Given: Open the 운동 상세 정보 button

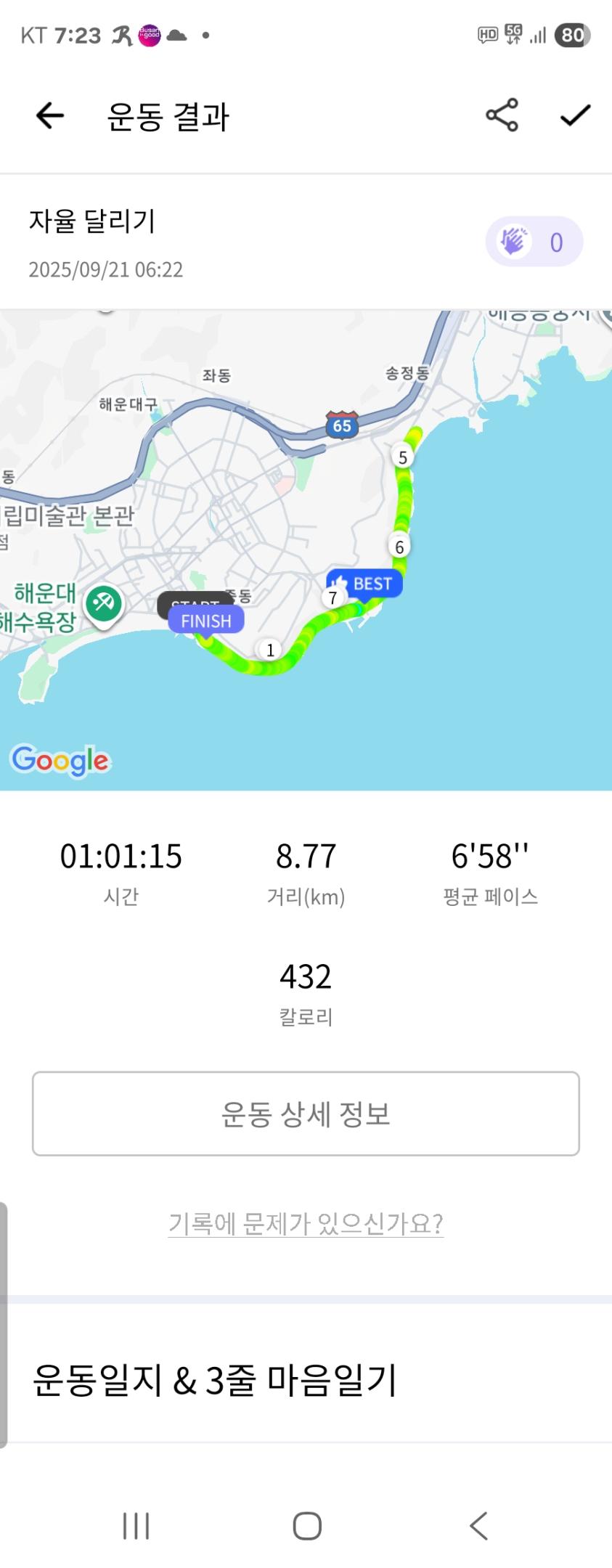Looking at the screenshot, I should [x=306, y=1114].
